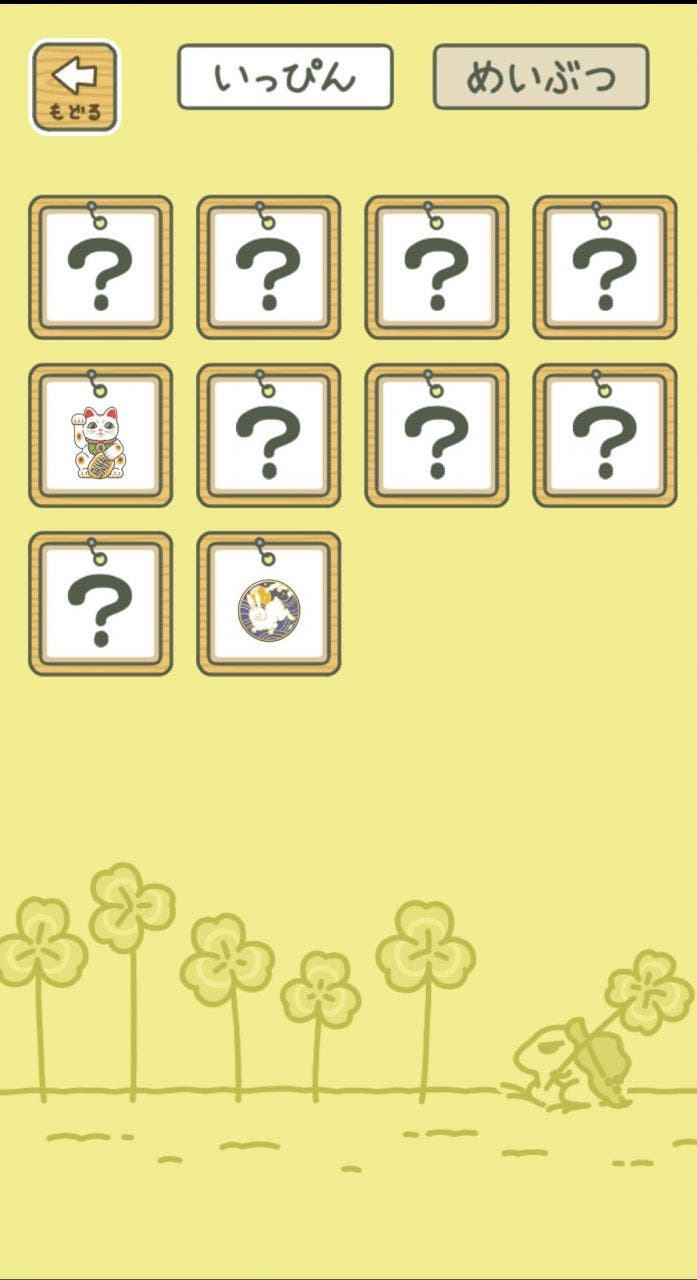Open the round rabbit plate item
The width and height of the screenshot is (697, 1280).
(268, 603)
